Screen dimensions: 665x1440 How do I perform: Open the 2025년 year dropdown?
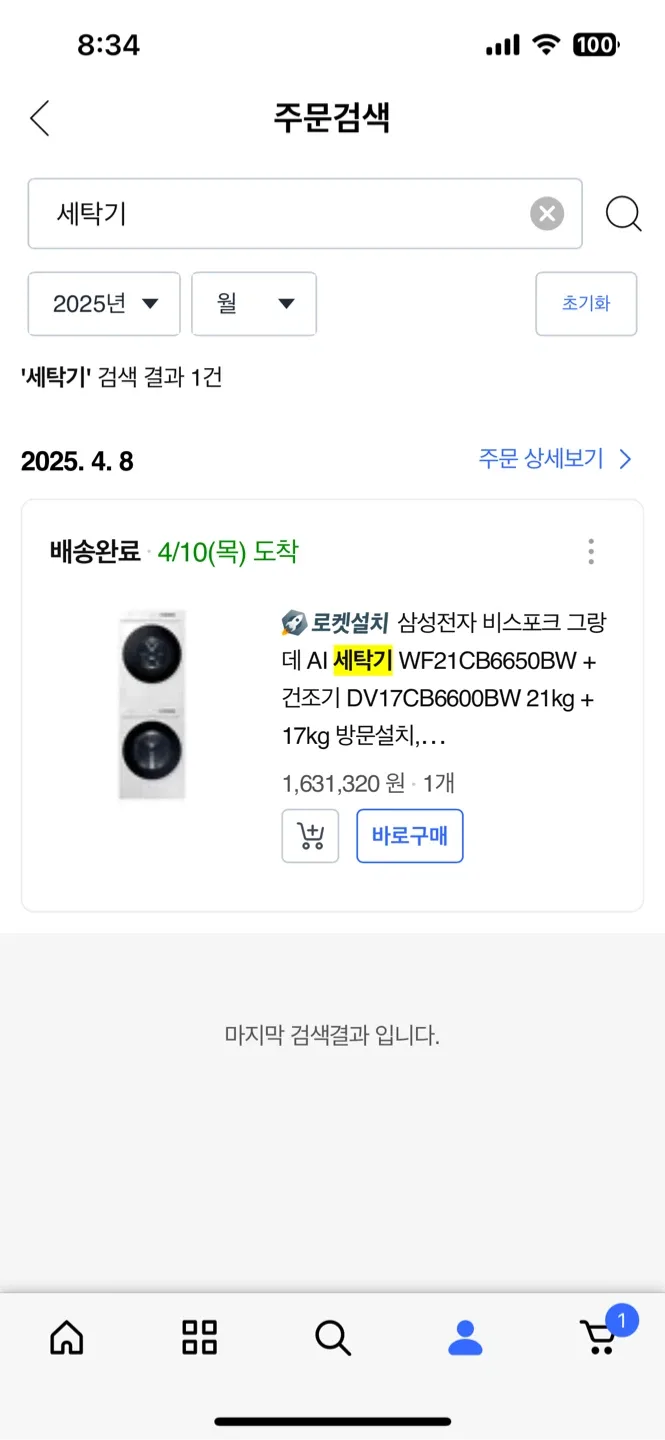pyautogui.click(x=104, y=304)
